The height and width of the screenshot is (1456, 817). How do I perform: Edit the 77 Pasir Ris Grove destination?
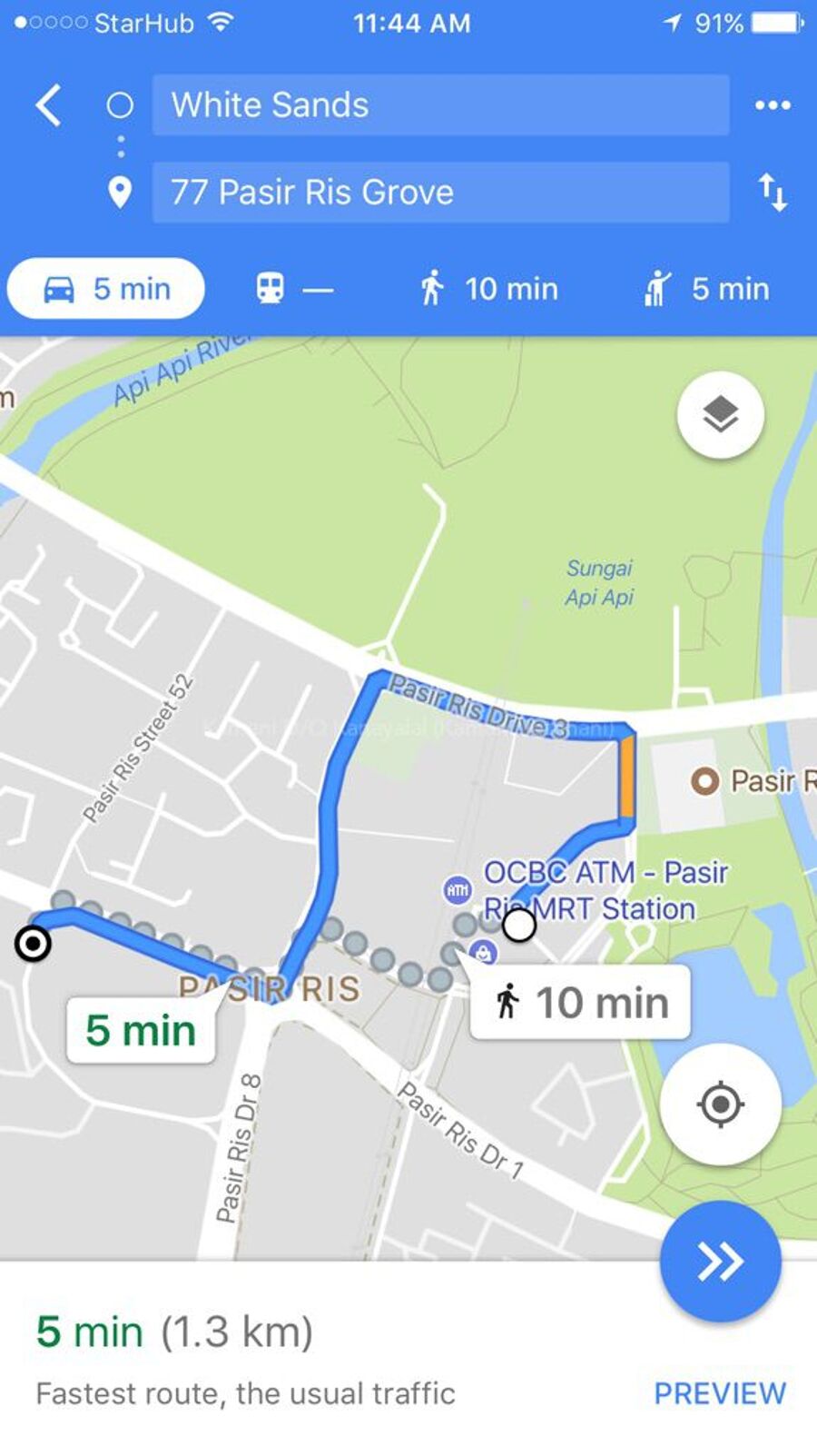pyautogui.click(x=440, y=193)
